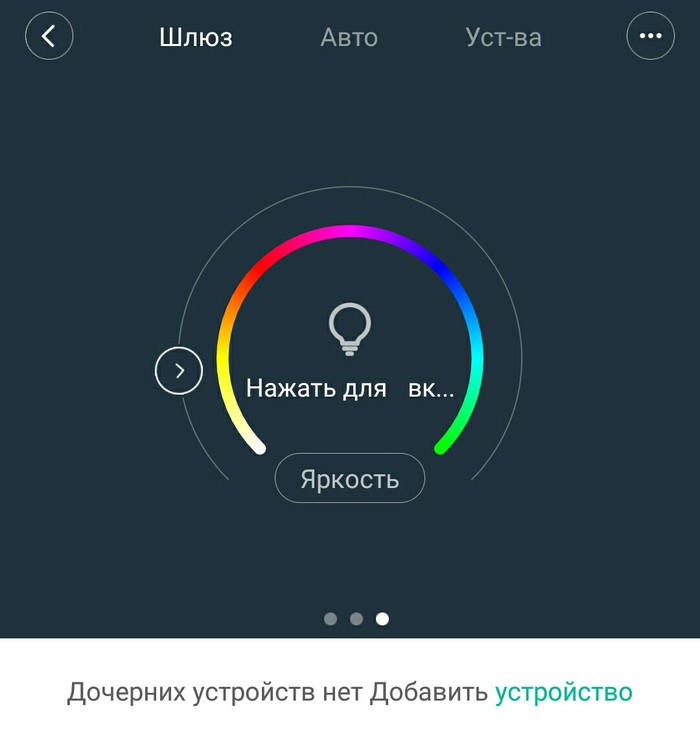Select the Шлюз tab
Screen dimensions: 700x744
click(196, 38)
